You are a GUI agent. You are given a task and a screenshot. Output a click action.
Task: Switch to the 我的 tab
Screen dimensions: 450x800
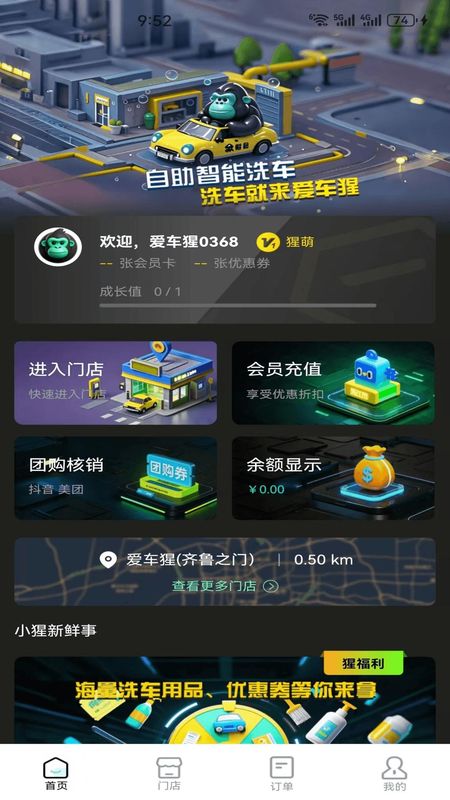click(394, 773)
